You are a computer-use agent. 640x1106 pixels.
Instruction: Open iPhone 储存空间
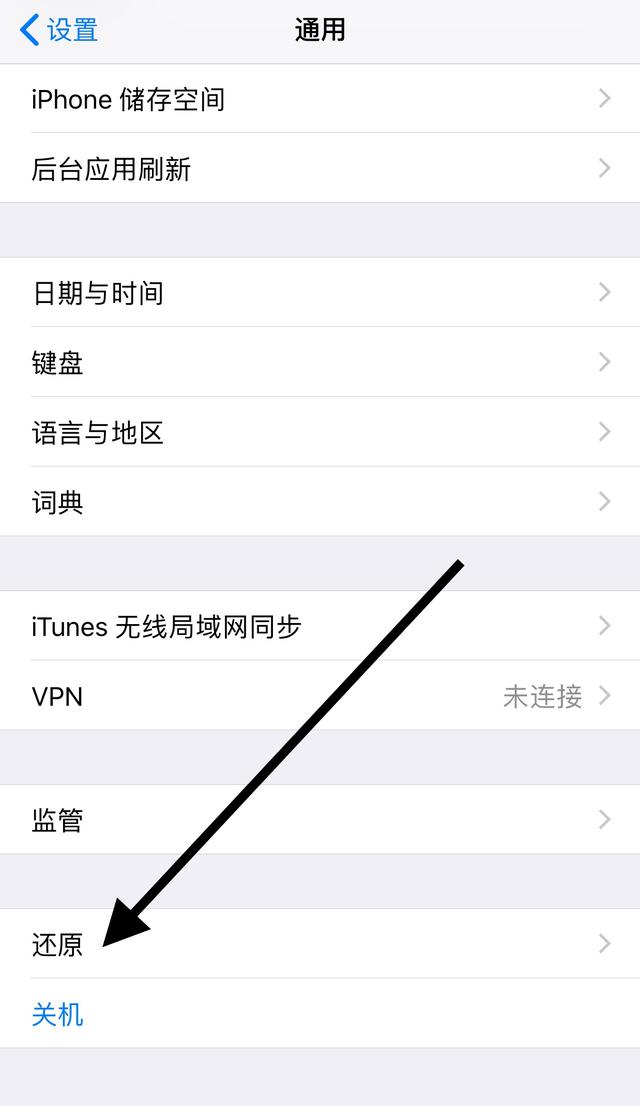320,99
